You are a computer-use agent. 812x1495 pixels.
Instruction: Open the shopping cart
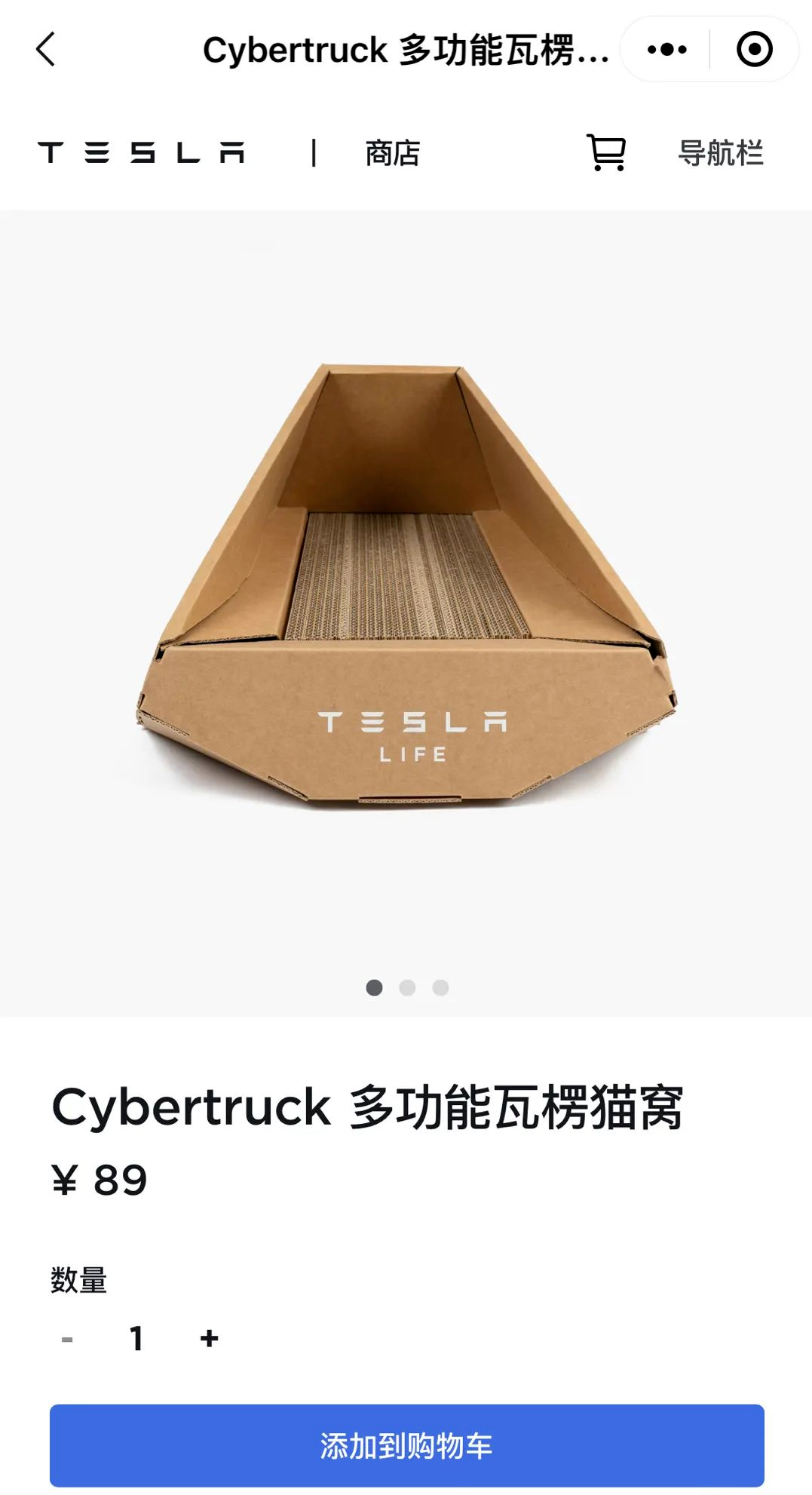[x=606, y=153]
